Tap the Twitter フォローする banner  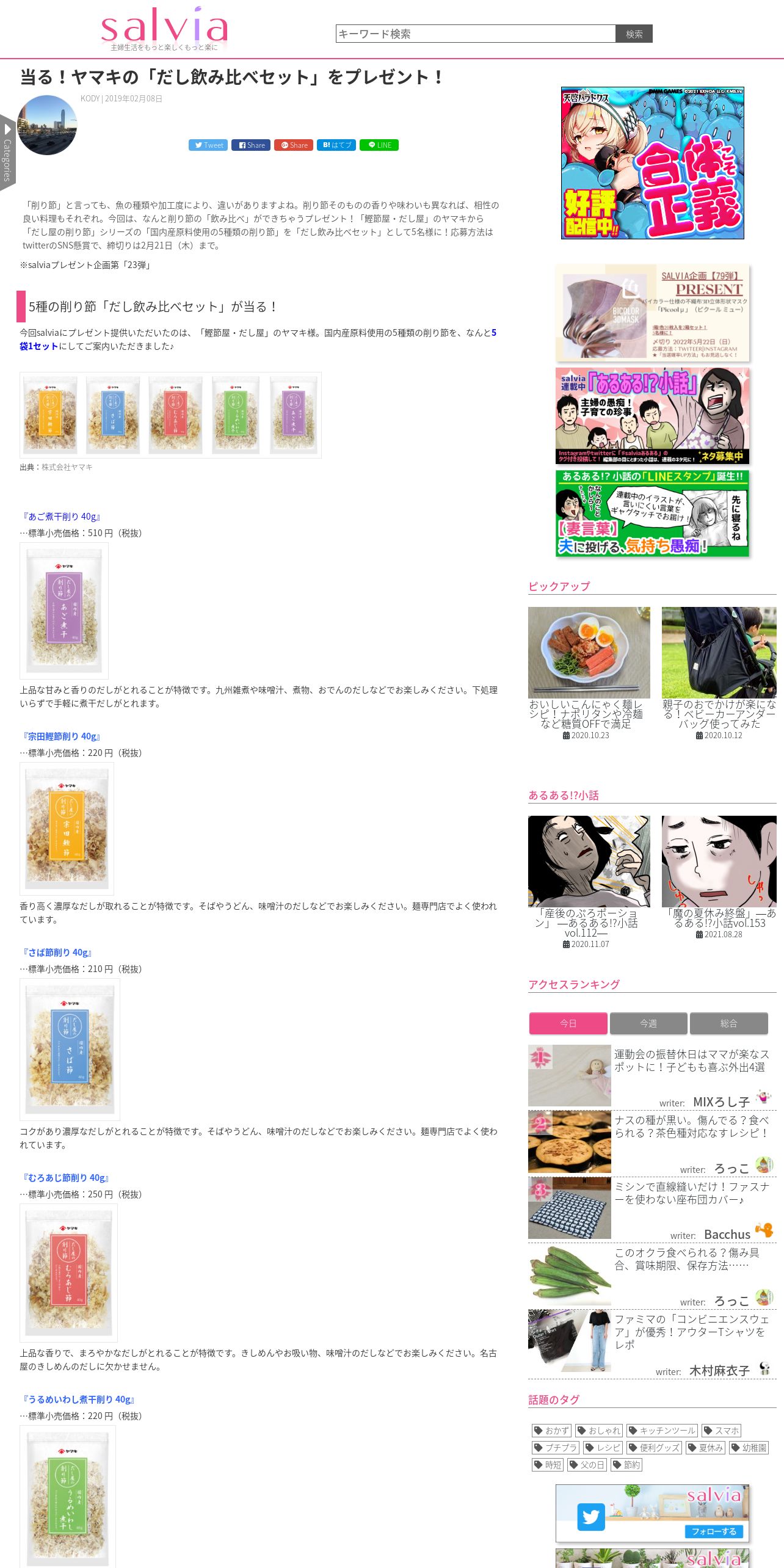click(652, 1513)
